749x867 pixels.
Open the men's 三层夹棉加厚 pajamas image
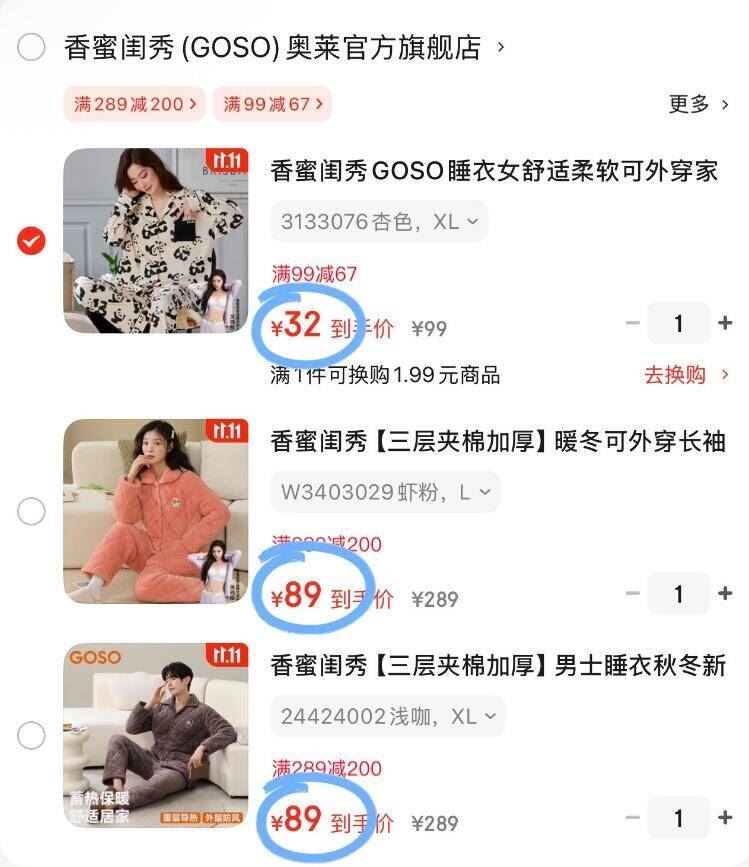click(x=156, y=735)
